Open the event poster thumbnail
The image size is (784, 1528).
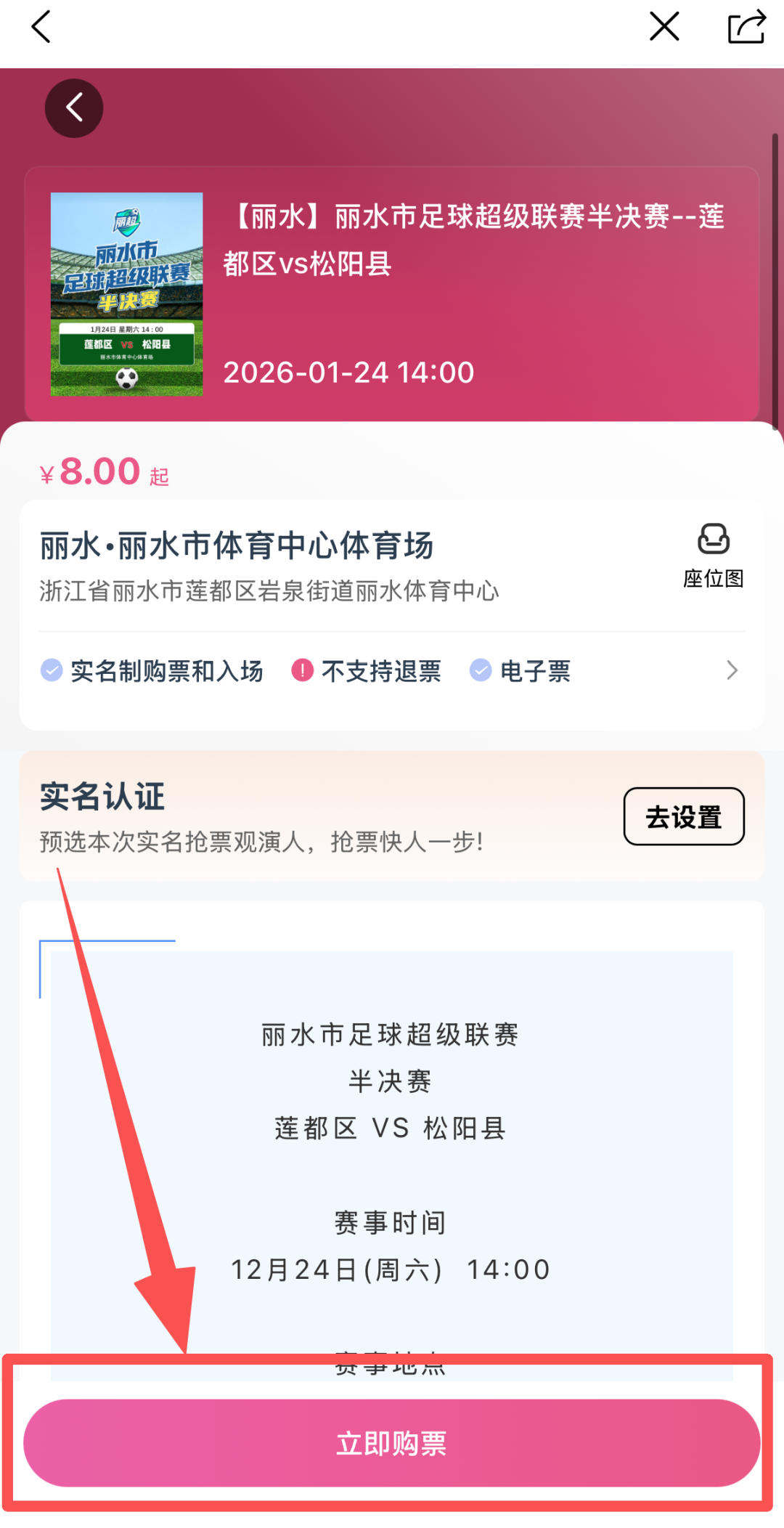click(126, 294)
